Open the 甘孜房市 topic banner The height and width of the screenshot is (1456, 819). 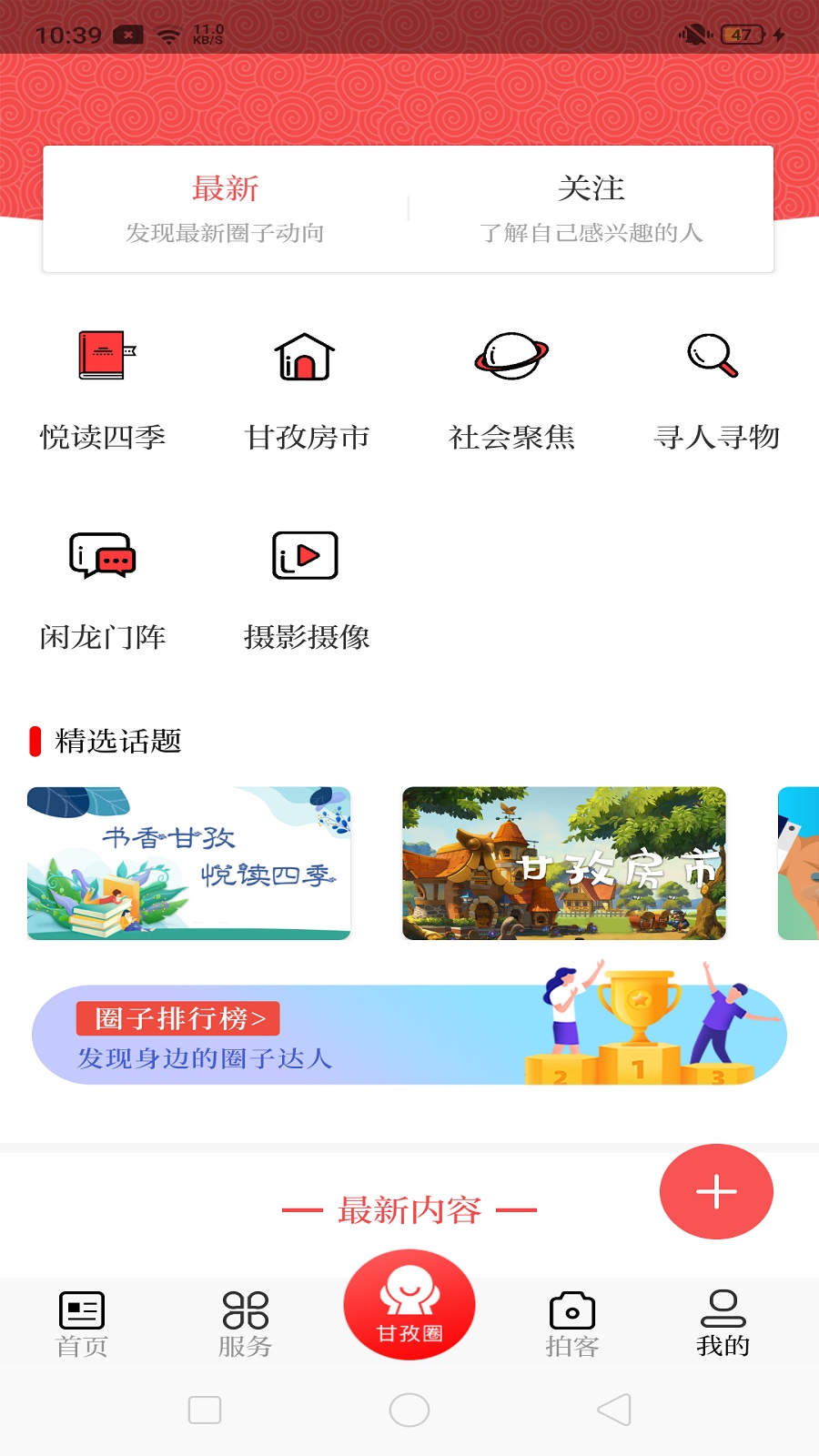[x=564, y=864]
